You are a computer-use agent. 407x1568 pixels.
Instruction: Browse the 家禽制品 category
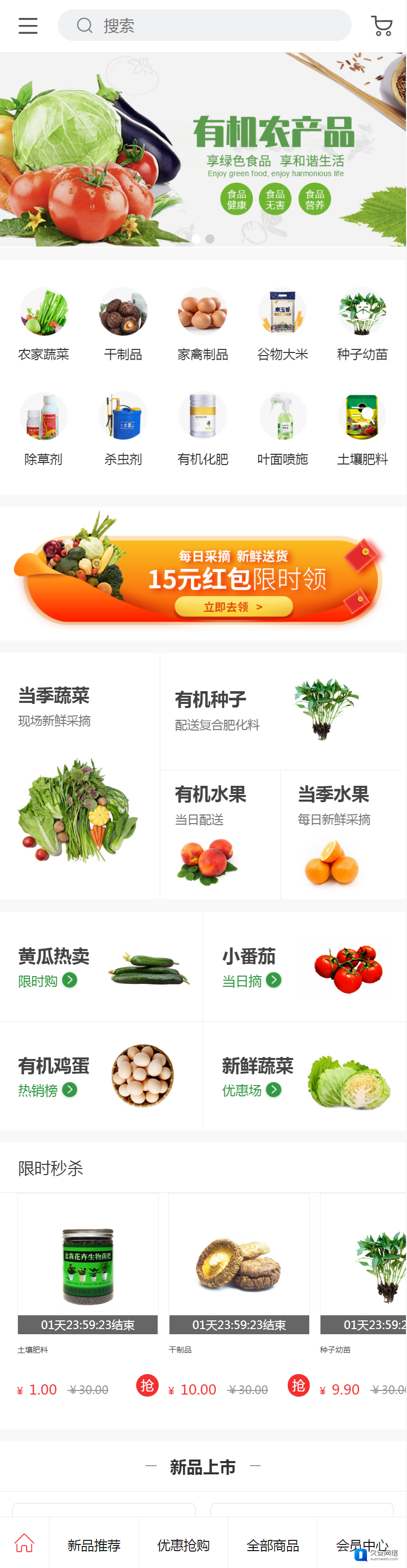[x=202, y=324]
